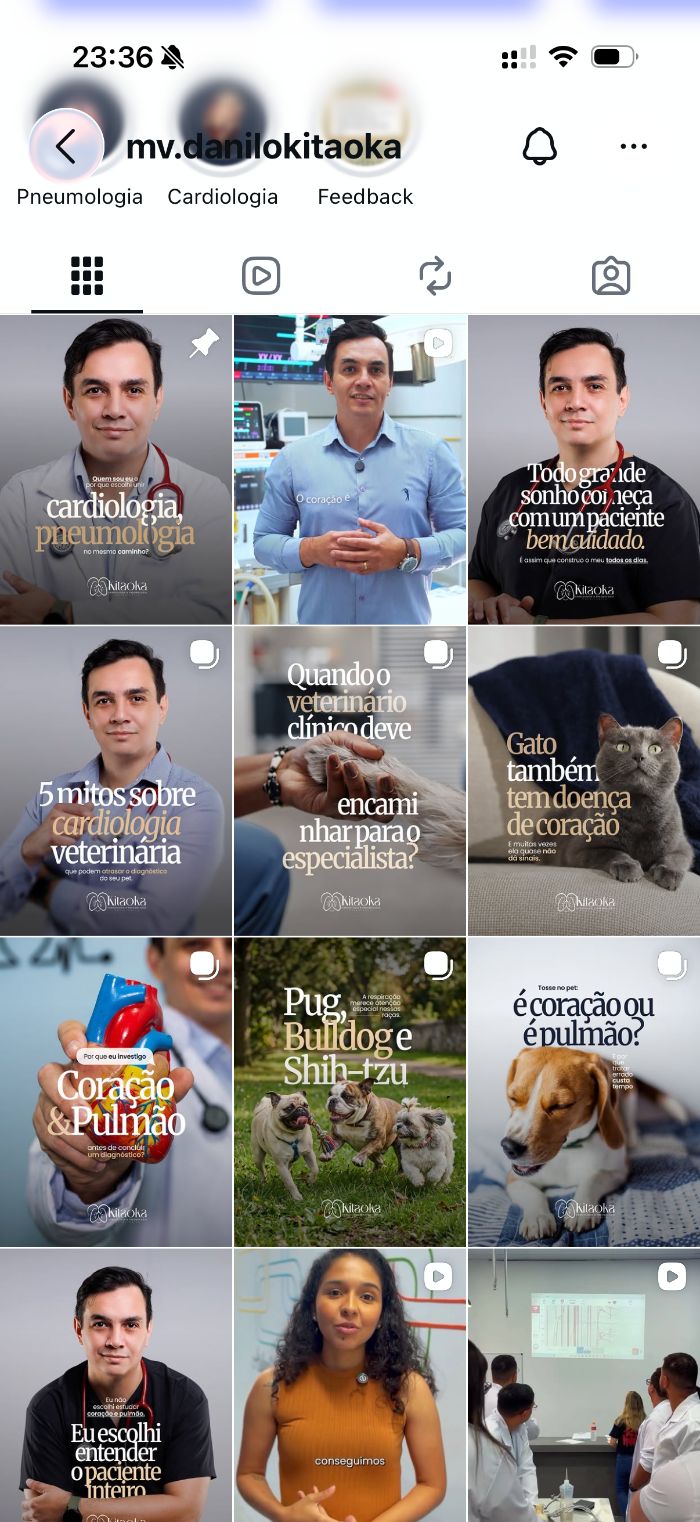Open the 'Gato também tem doença de coração' post
700x1522 pixels.
click(x=584, y=781)
